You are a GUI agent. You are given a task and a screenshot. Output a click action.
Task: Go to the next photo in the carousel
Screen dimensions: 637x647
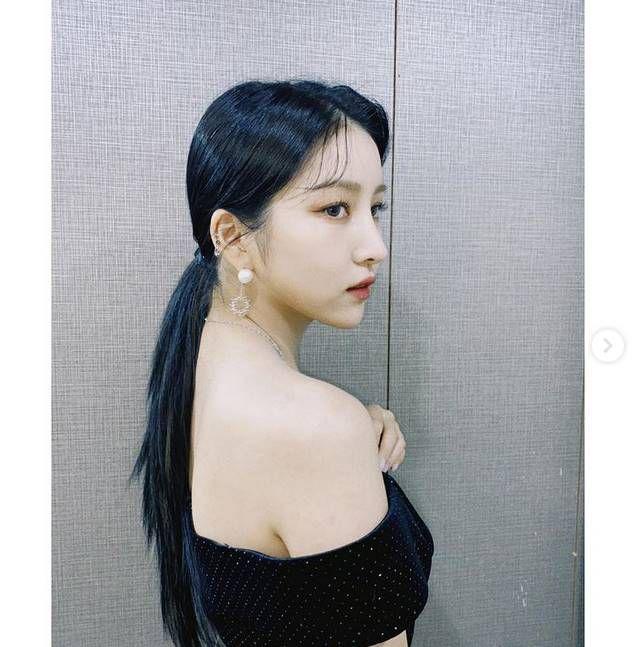click(607, 346)
